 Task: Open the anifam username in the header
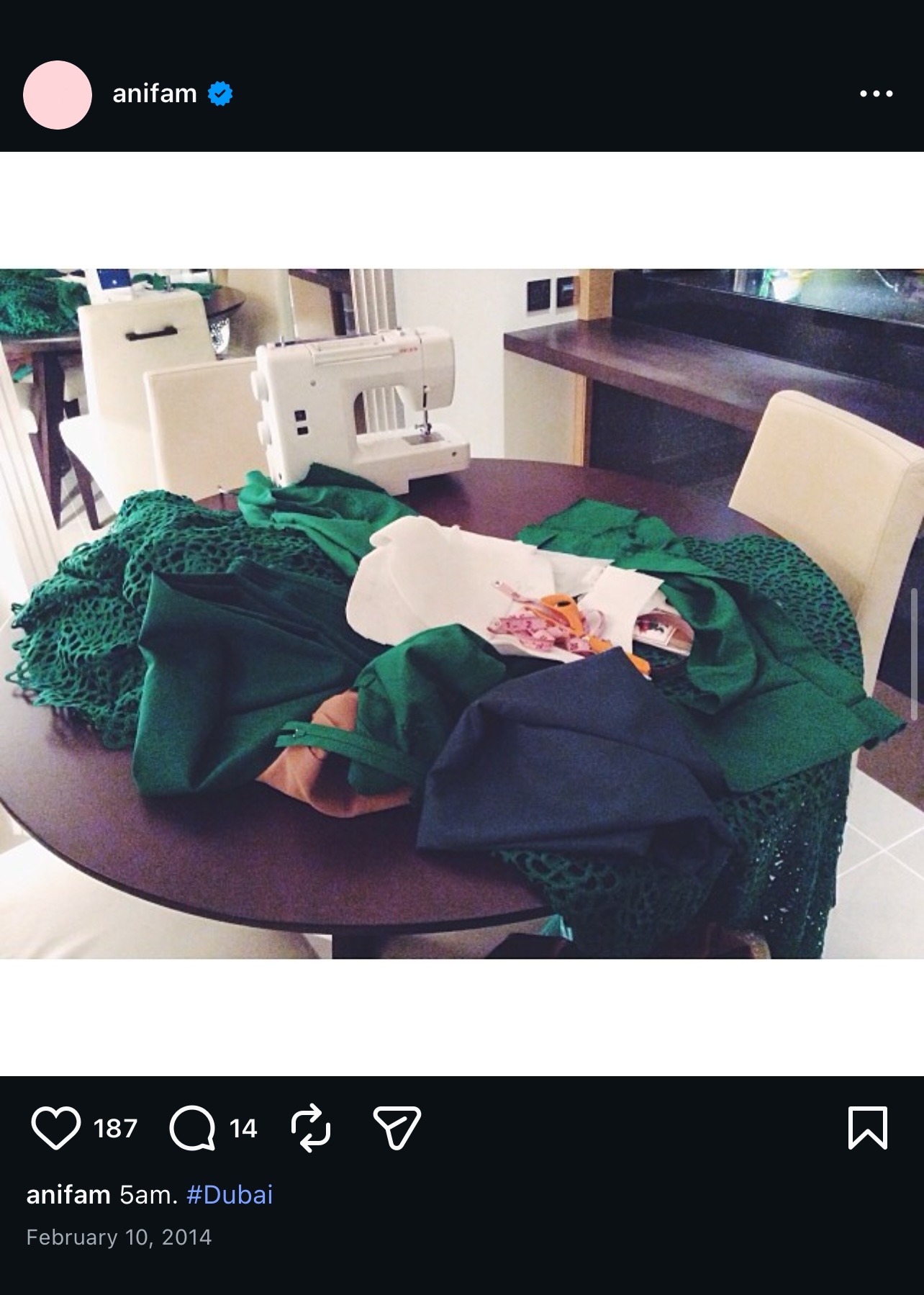pos(155,94)
